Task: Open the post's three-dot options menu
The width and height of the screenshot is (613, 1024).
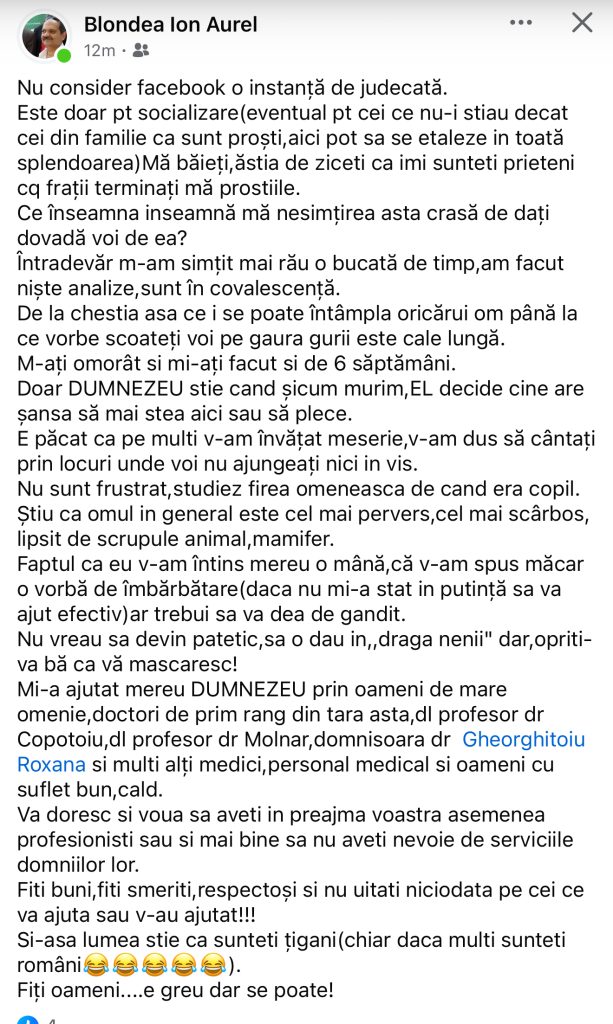Action: (x=521, y=22)
